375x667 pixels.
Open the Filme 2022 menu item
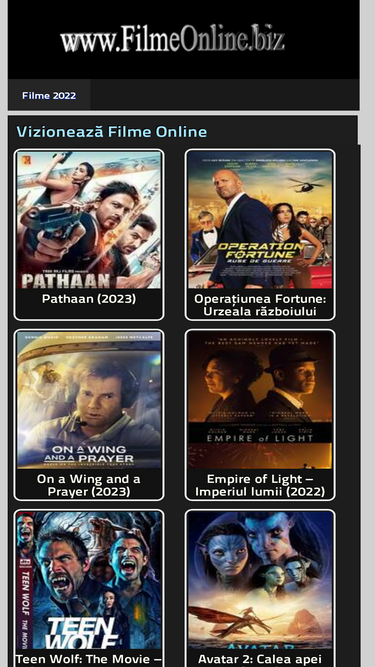pos(49,95)
